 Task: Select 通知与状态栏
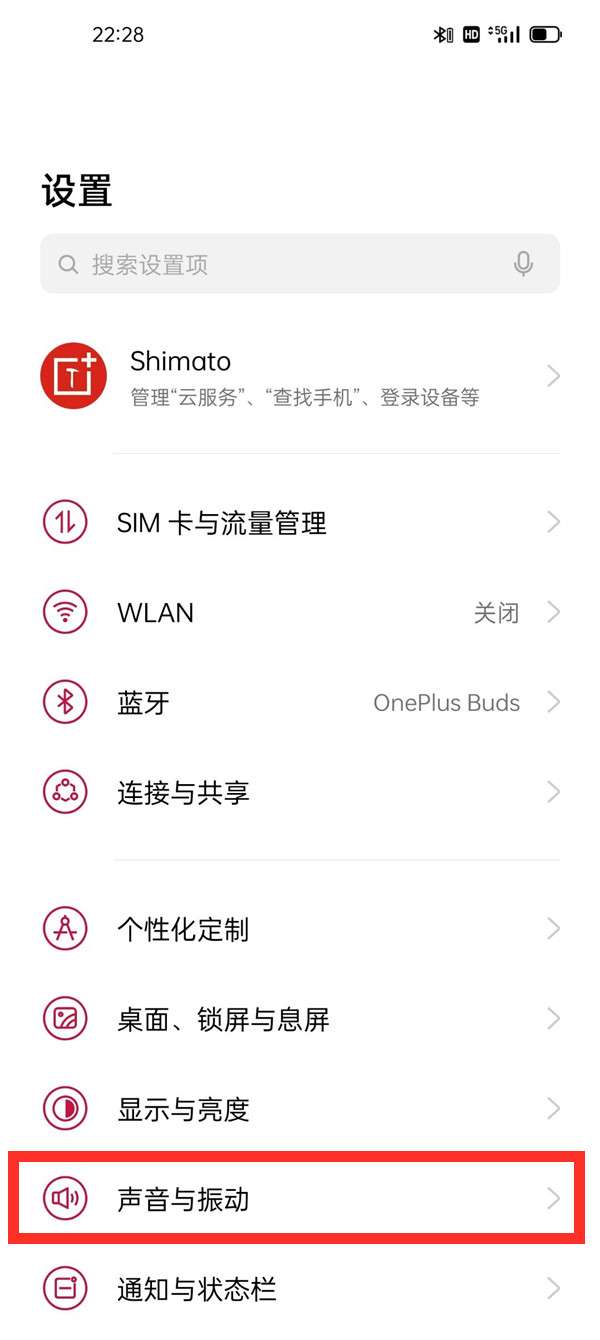point(300,1289)
